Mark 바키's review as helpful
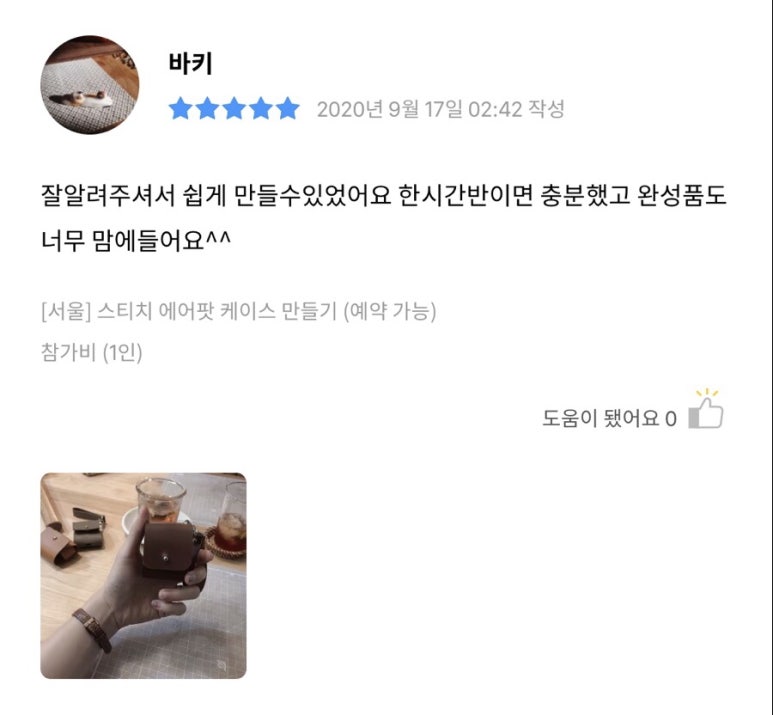Screen dimensions: 773x715 tap(706, 414)
